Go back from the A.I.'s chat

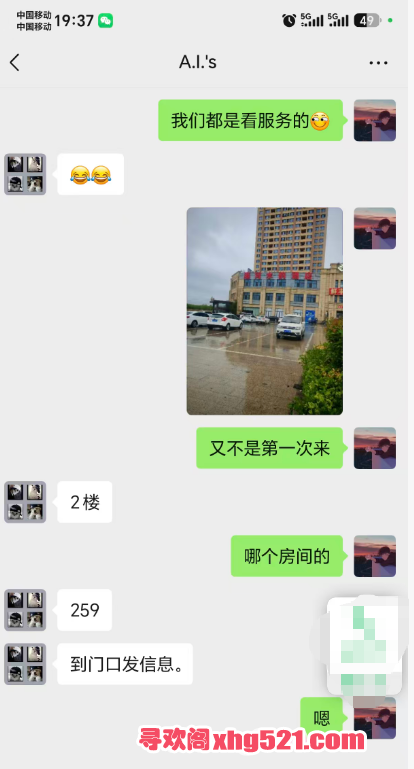point(15,63)
